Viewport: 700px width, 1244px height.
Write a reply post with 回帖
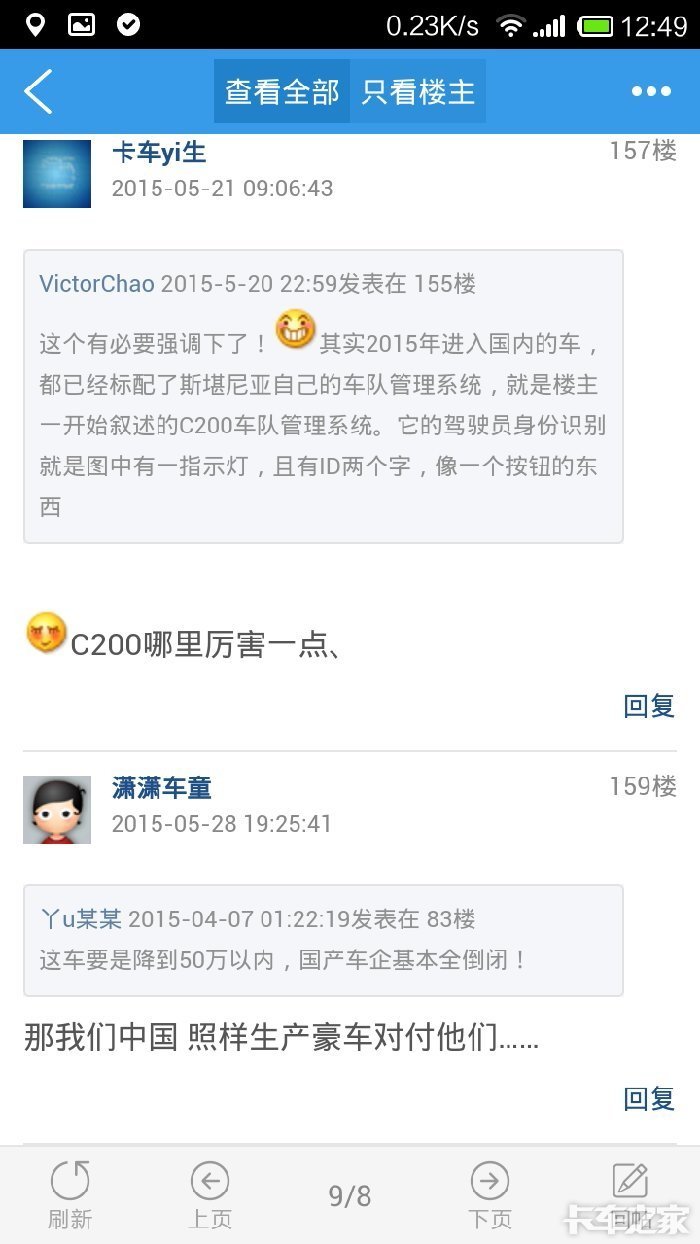coord(630,1195)
